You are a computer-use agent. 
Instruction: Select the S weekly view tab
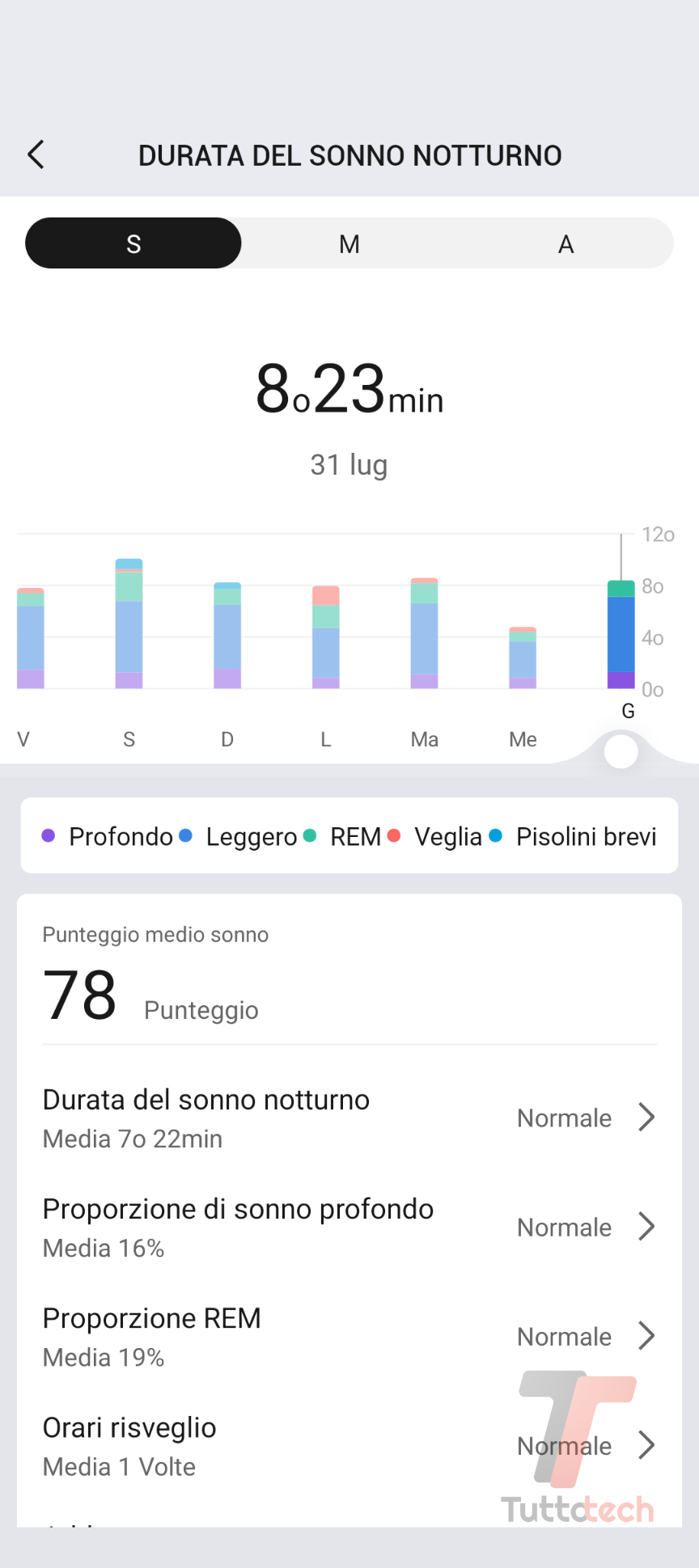point(133,243)
